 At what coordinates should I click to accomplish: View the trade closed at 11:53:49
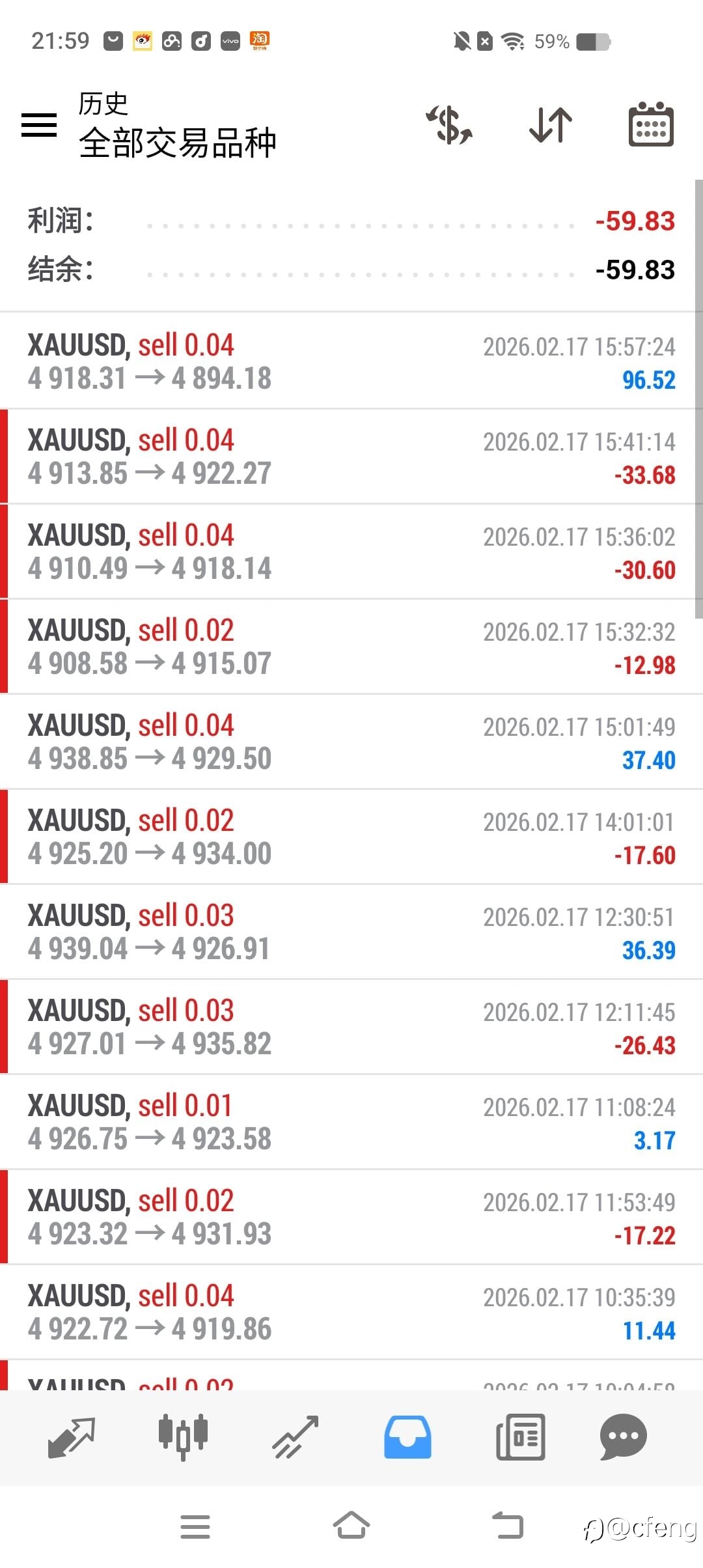pyautogui.click(x=351, y=1217)
